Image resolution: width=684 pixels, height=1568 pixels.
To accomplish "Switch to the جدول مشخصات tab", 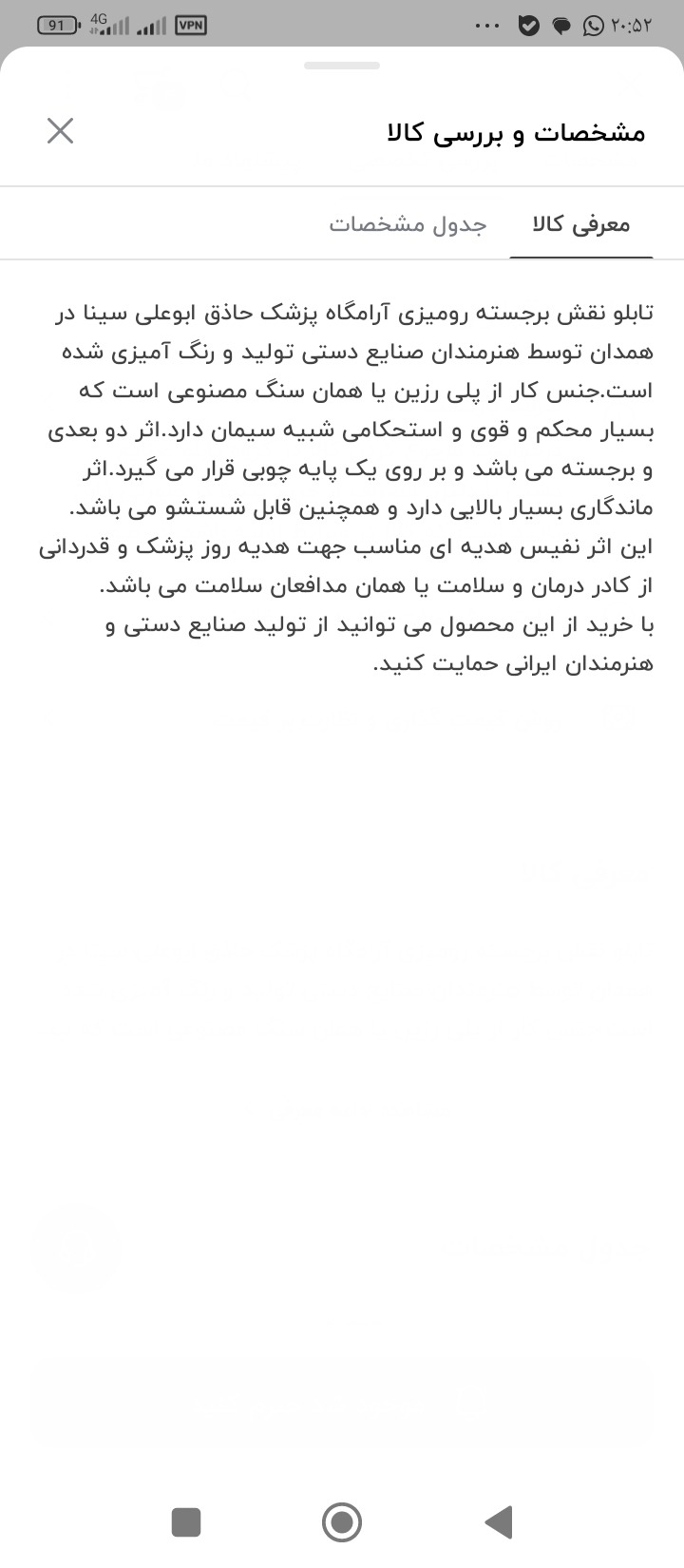I will (408, 224).
